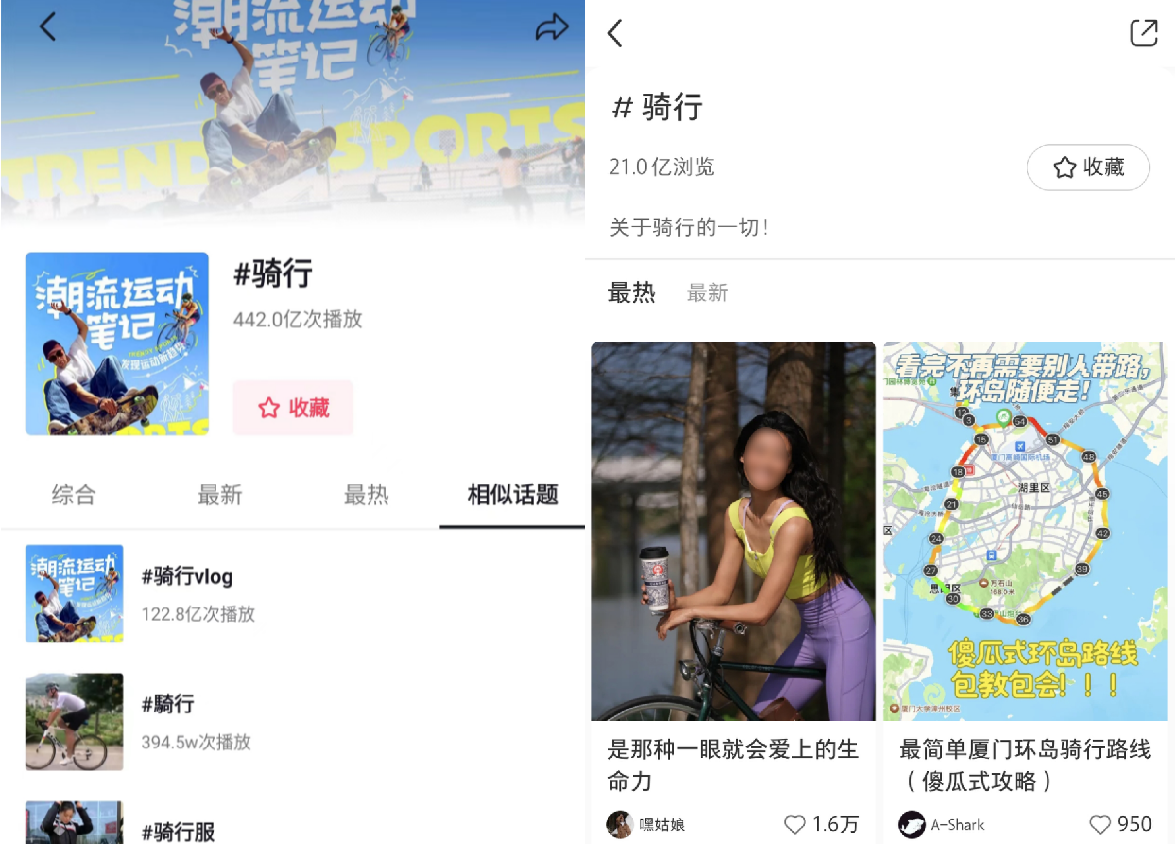
Task: Switch to the 最热 tab beside 相似话题
Action: (x=366, y=494)
